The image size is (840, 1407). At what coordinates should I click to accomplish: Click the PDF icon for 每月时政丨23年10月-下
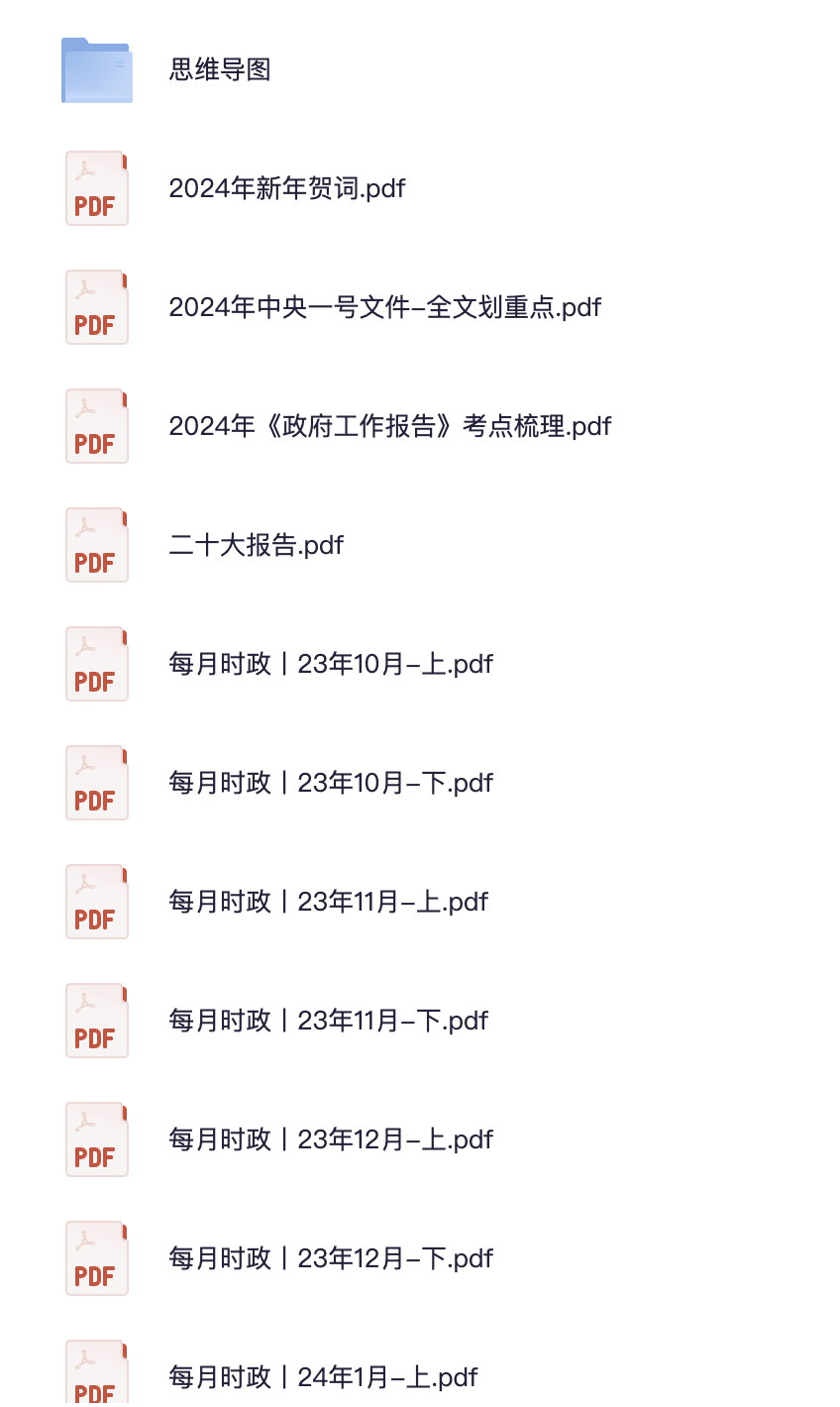click(96, 783)
